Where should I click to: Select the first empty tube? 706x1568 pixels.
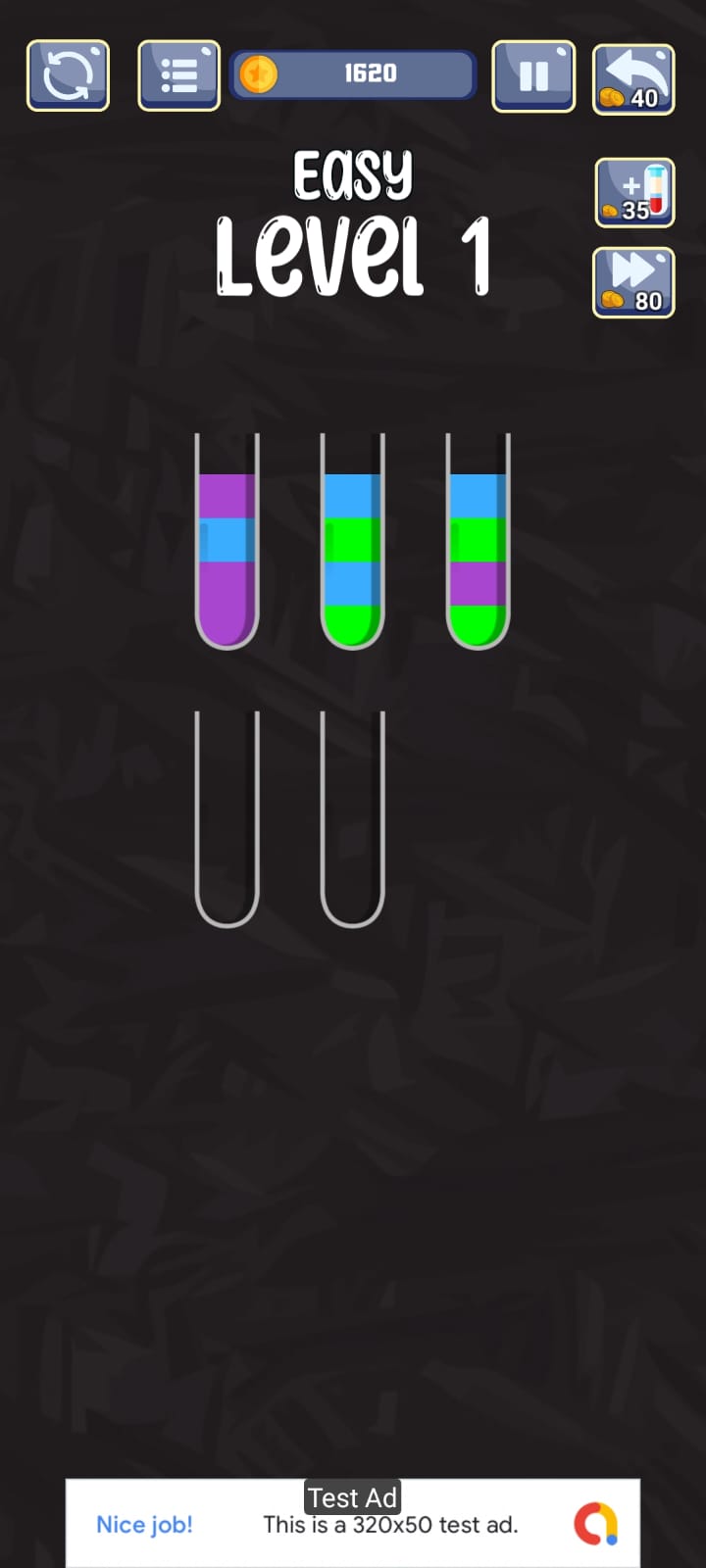click(x=227, y=818)
